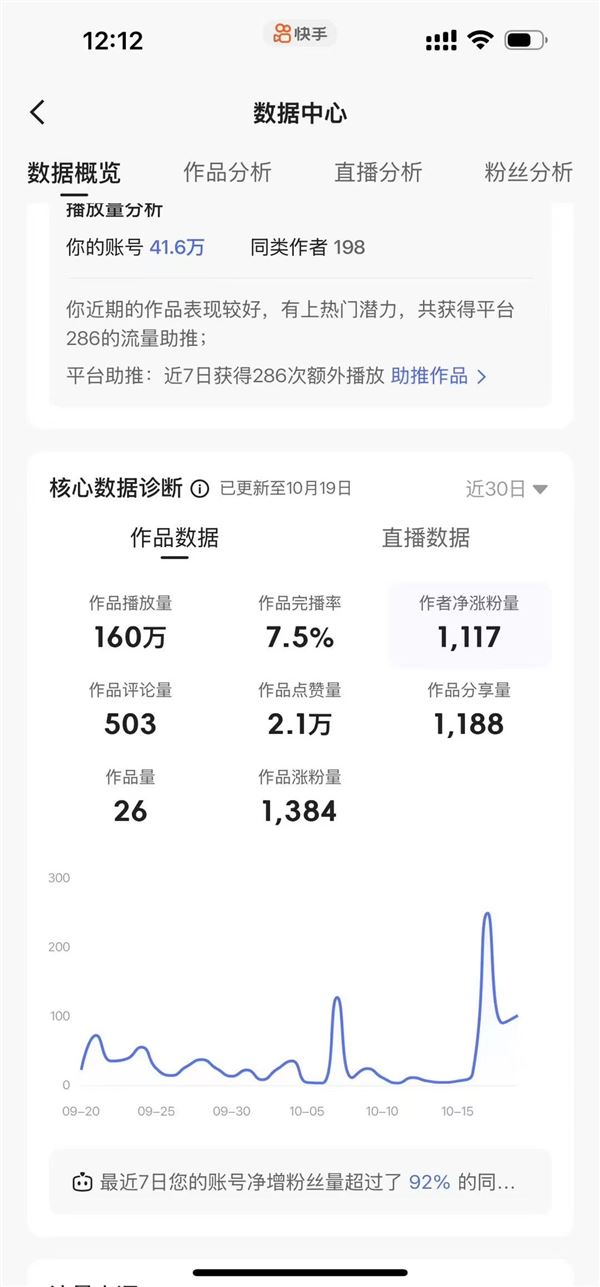600x1287 pixels.
Task: Switch to the 直播分析 tab
Action: click(378, 172)
